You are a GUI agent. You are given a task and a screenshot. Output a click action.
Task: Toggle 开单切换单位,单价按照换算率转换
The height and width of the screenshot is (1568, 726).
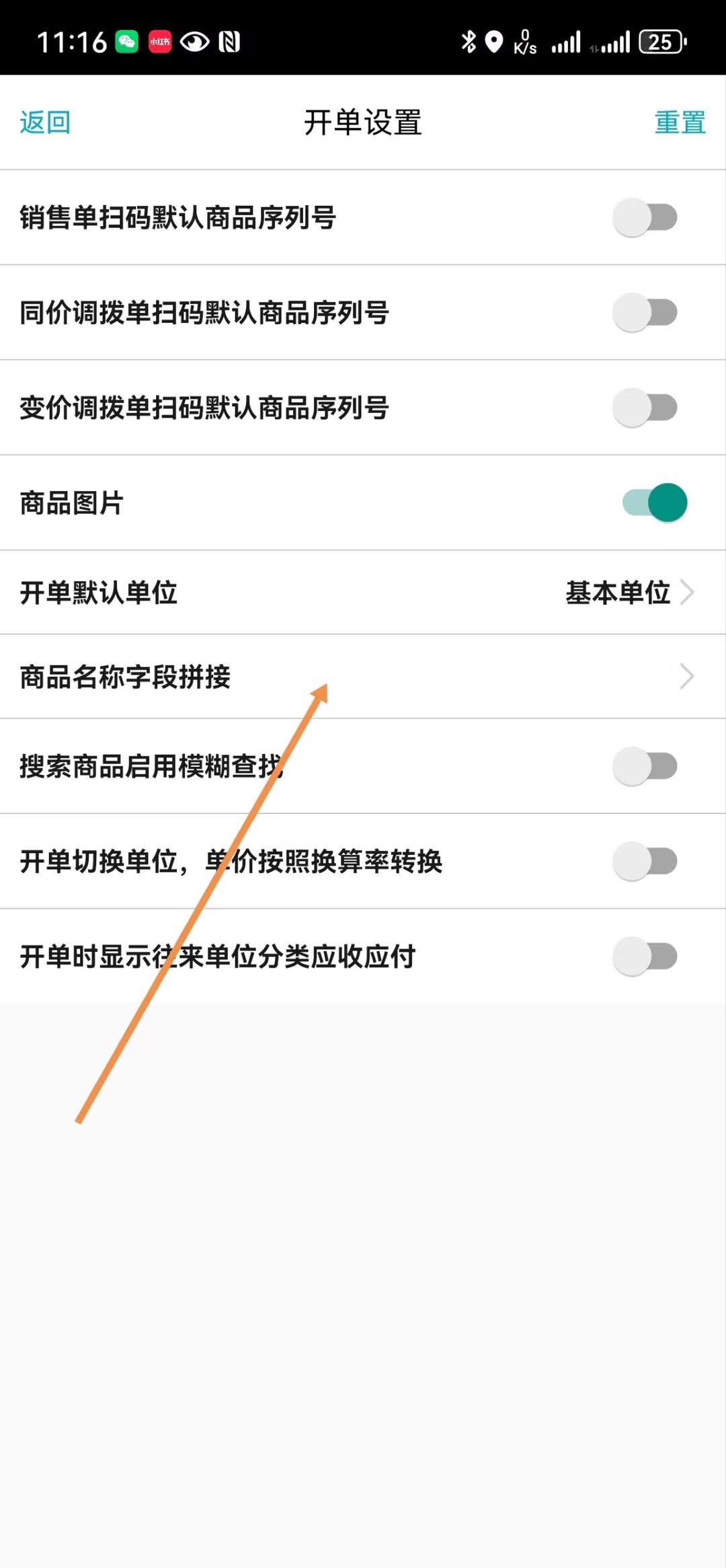point(645,861)
